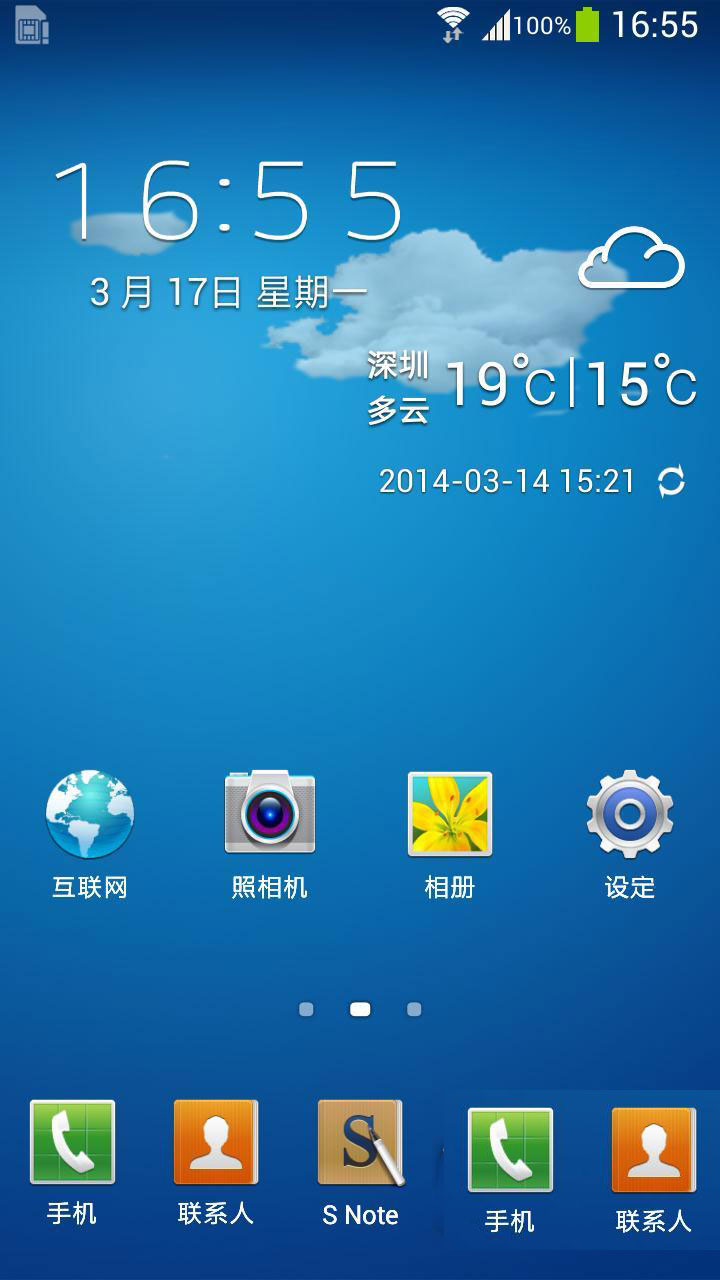Image resolution: width=720 pixels, height=1280 pixels.
Task: Refresh the weather widget data
Action: [671, 482]
